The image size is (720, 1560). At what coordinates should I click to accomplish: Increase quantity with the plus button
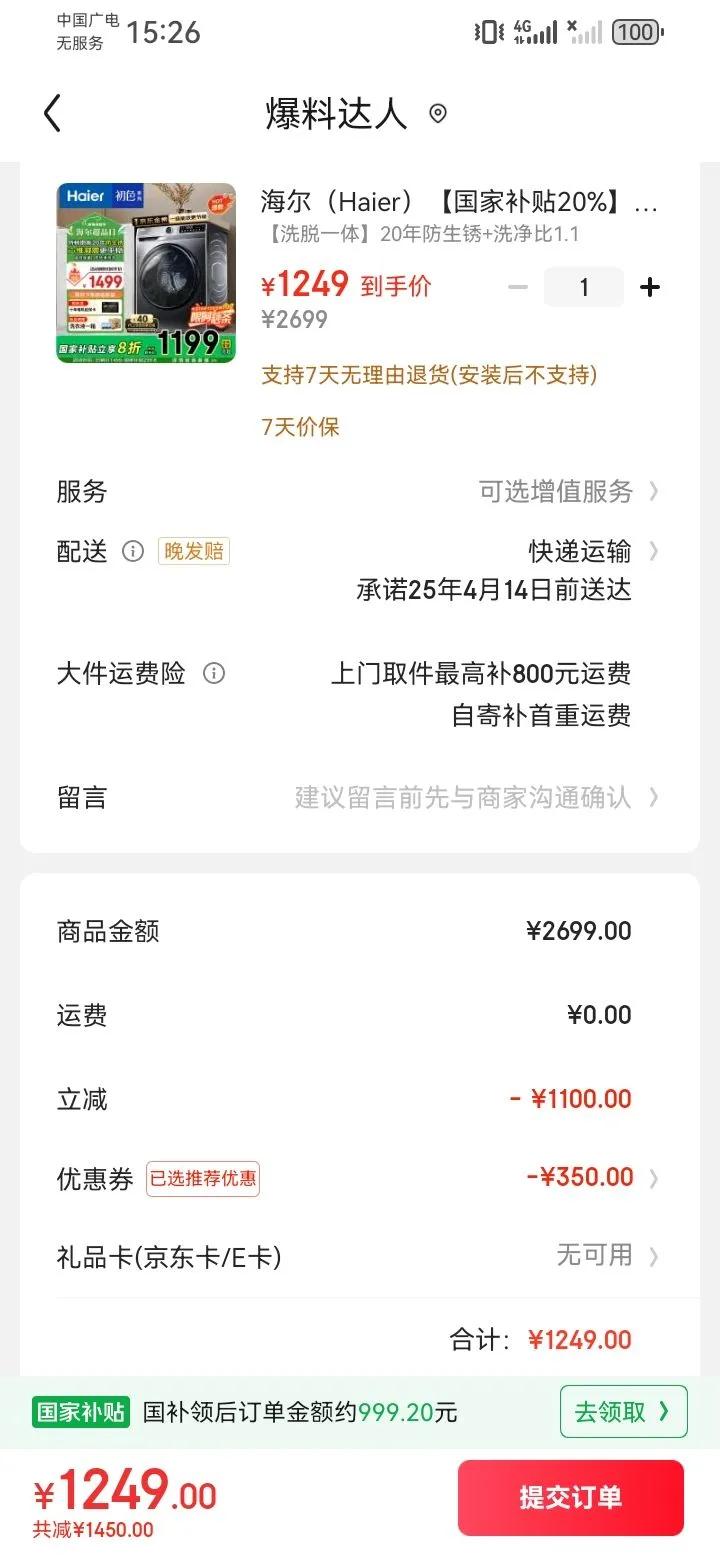click(x=650, y=288)
